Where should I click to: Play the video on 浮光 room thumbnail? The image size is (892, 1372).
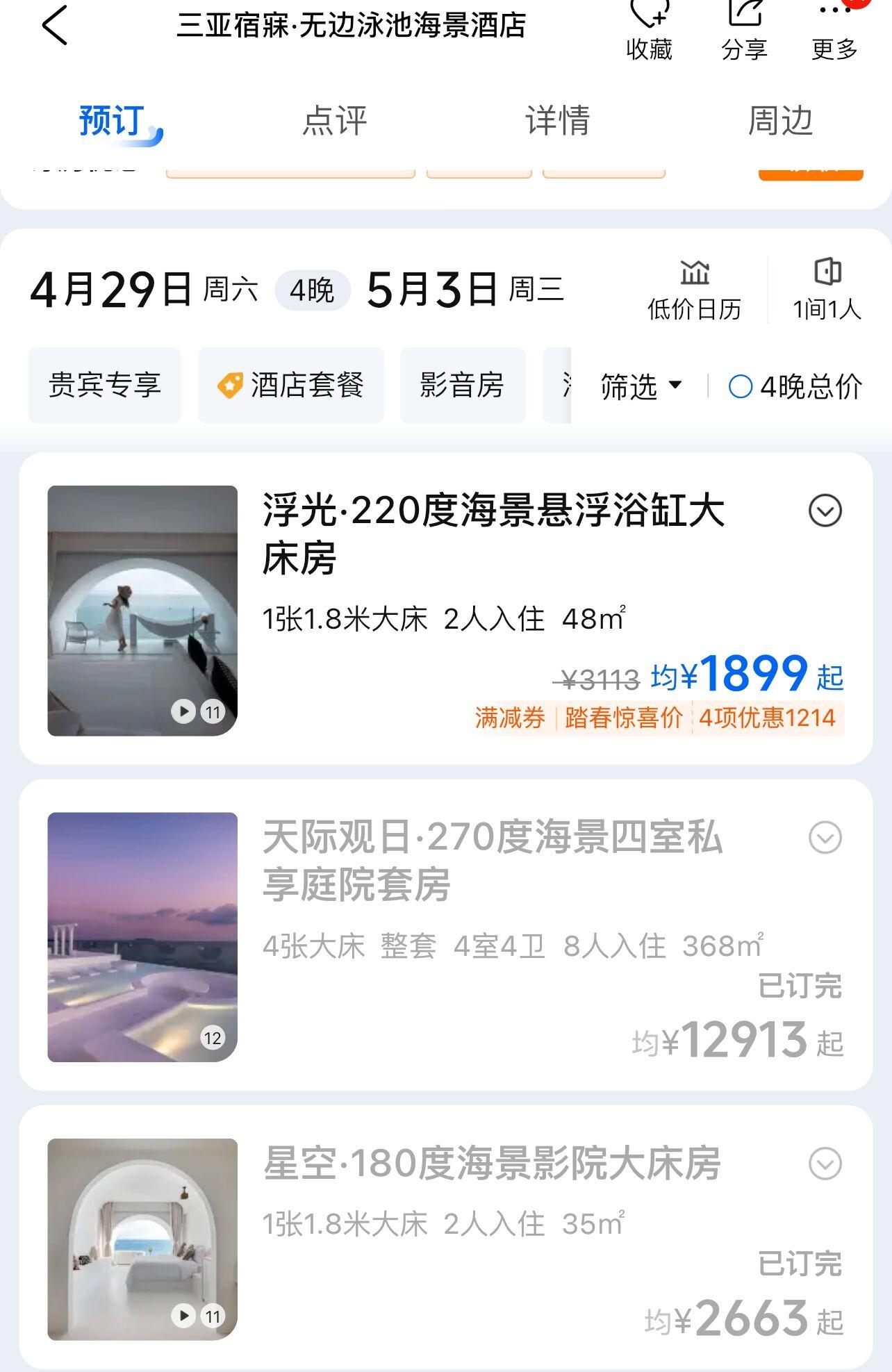[183, 711]
